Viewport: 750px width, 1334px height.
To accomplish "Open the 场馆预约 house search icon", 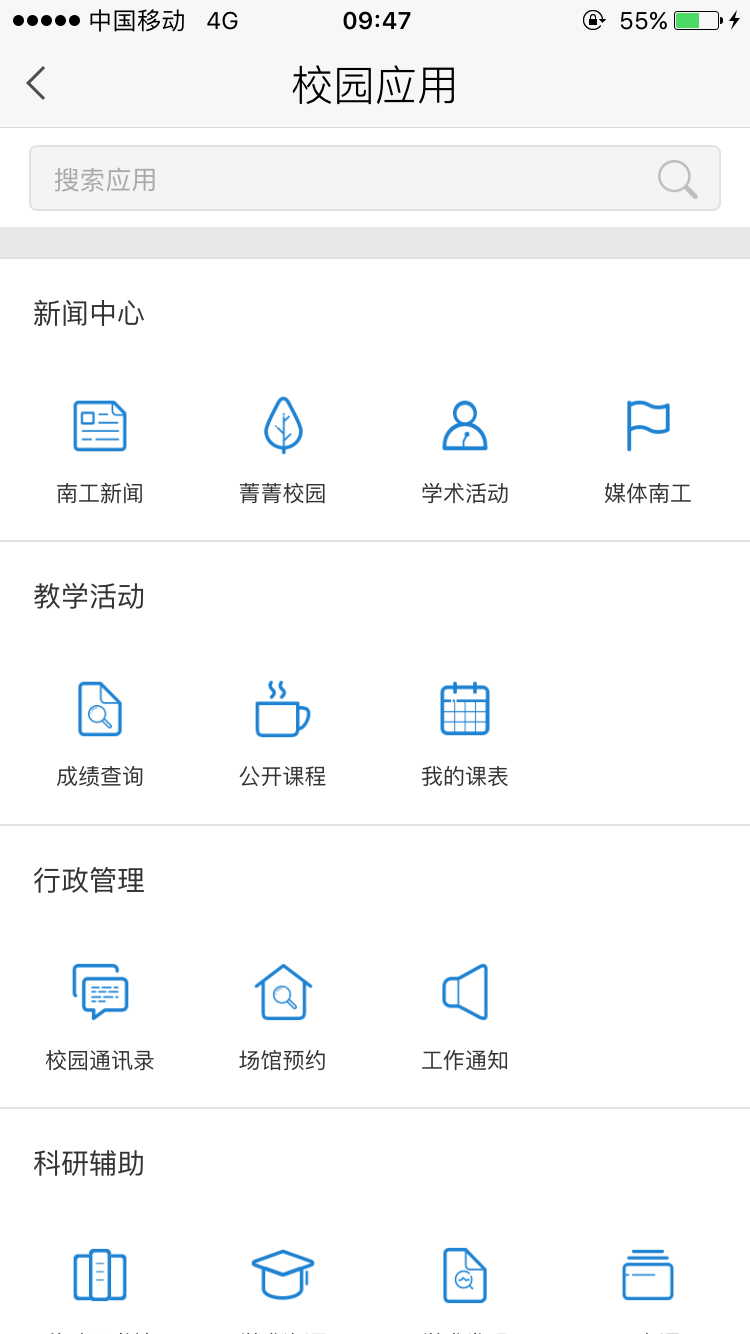I will tap(282, 992).
